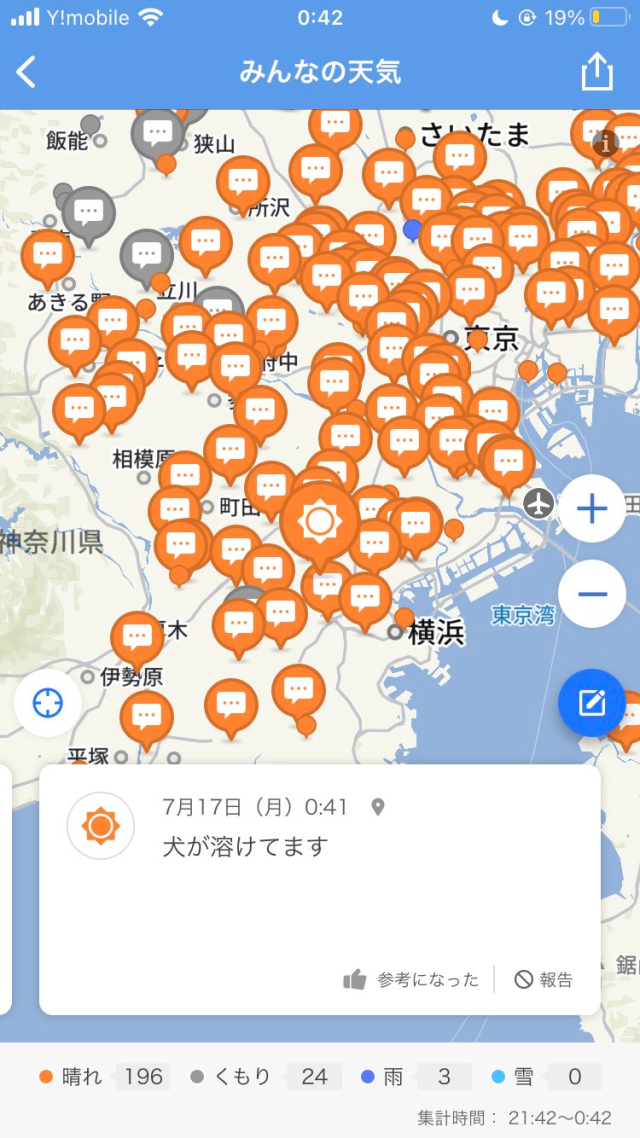Write a new weather report
Screen dimensions: 640x1138
[x=592, y=703]
